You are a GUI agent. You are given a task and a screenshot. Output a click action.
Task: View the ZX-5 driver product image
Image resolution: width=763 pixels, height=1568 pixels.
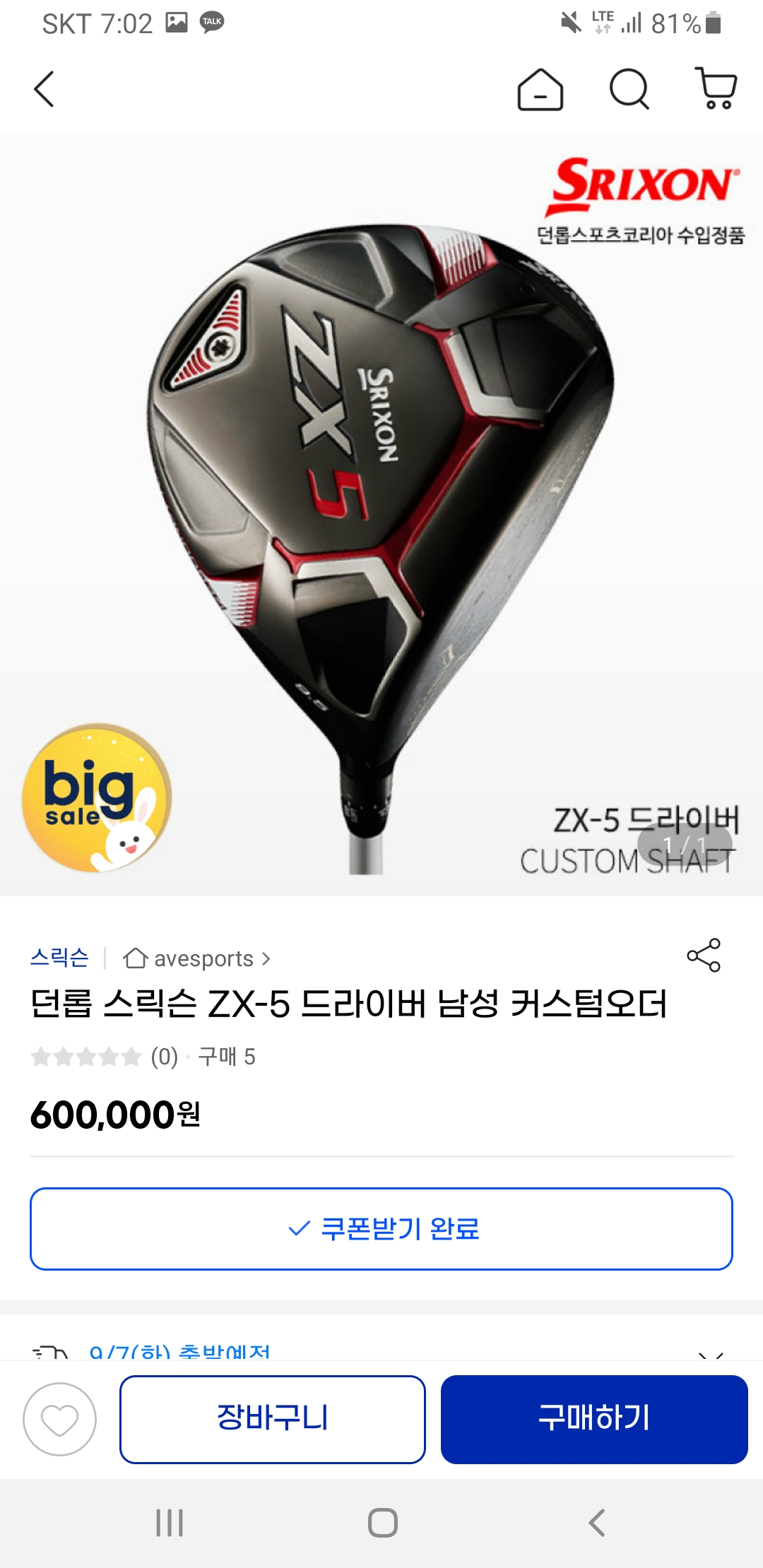(381, 516)
